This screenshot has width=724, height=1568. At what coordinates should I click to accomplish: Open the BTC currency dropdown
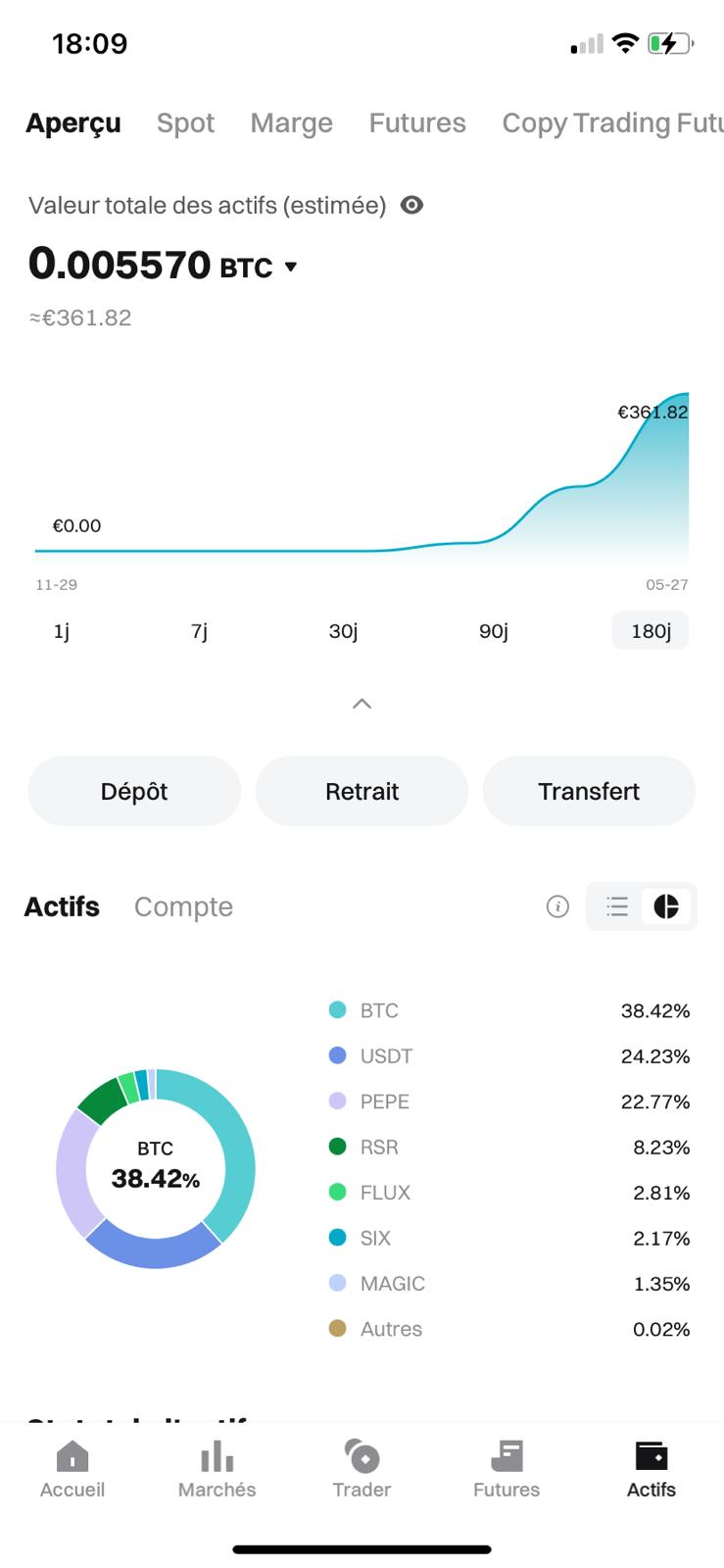tap(290, 267)
